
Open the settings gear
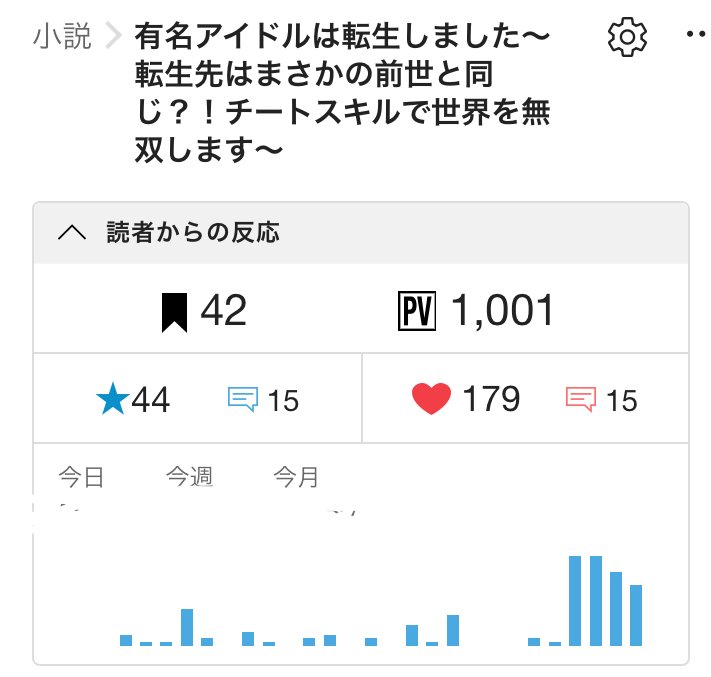pyautogui.click(x=627, y=37)
